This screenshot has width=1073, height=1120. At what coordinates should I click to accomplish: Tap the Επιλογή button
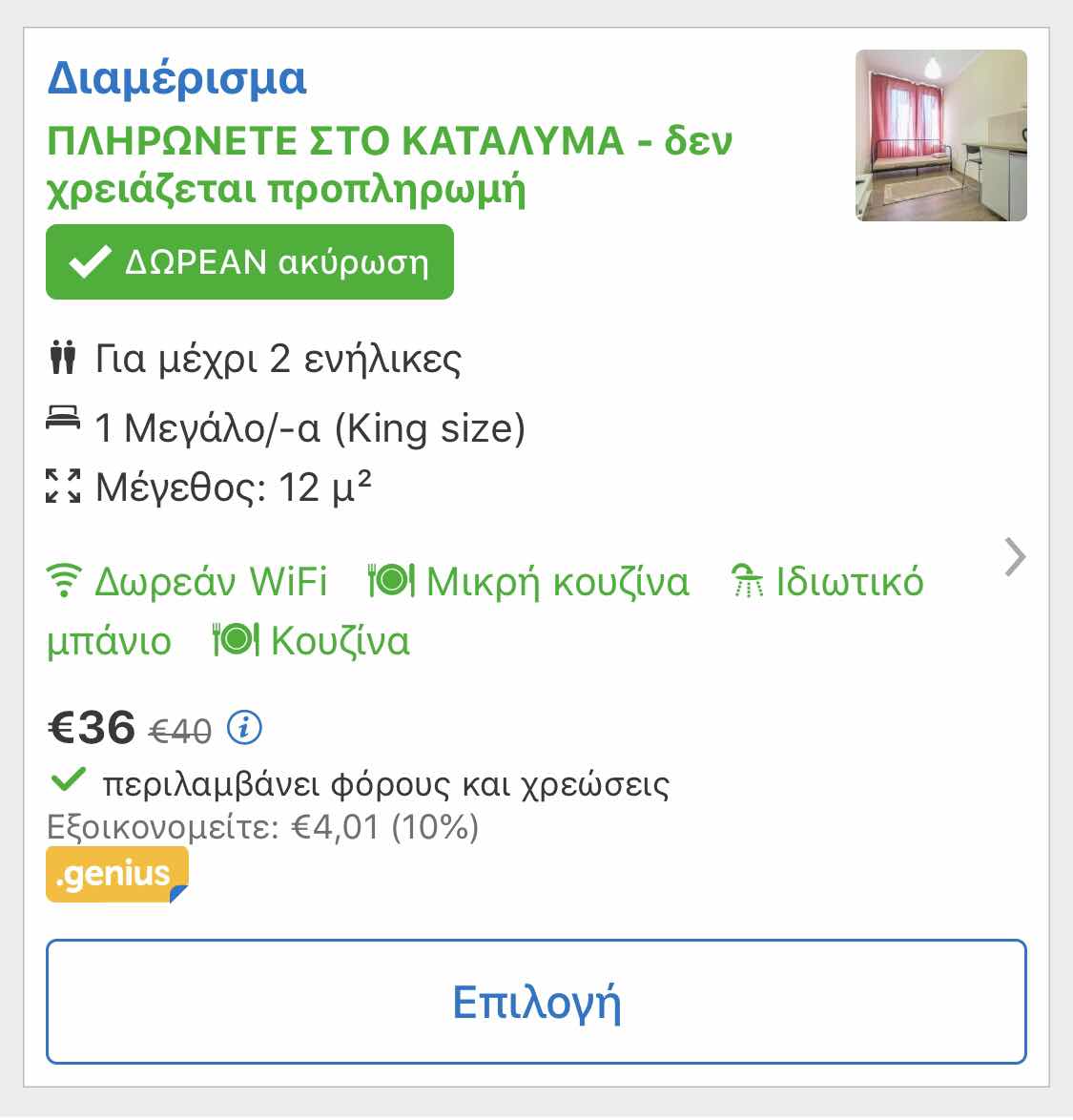[536, 1002]
